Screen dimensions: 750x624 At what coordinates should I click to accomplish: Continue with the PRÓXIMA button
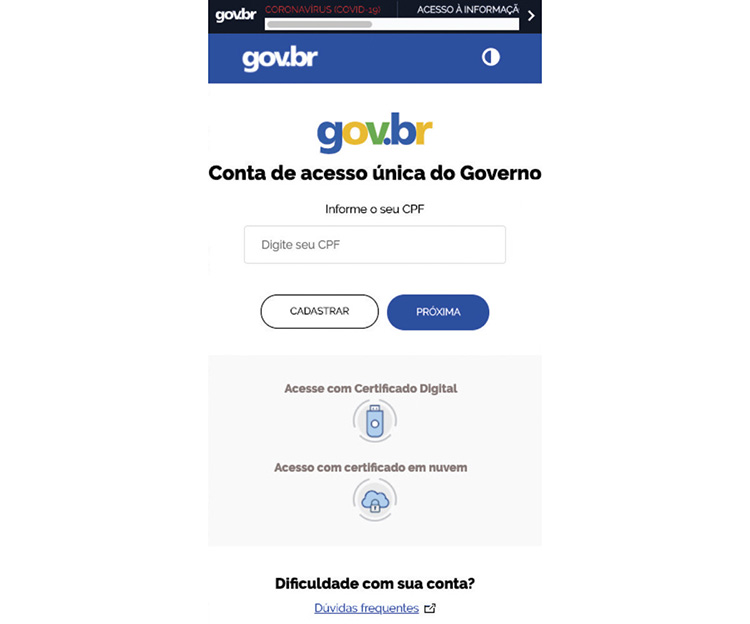[x=438, y=311]
